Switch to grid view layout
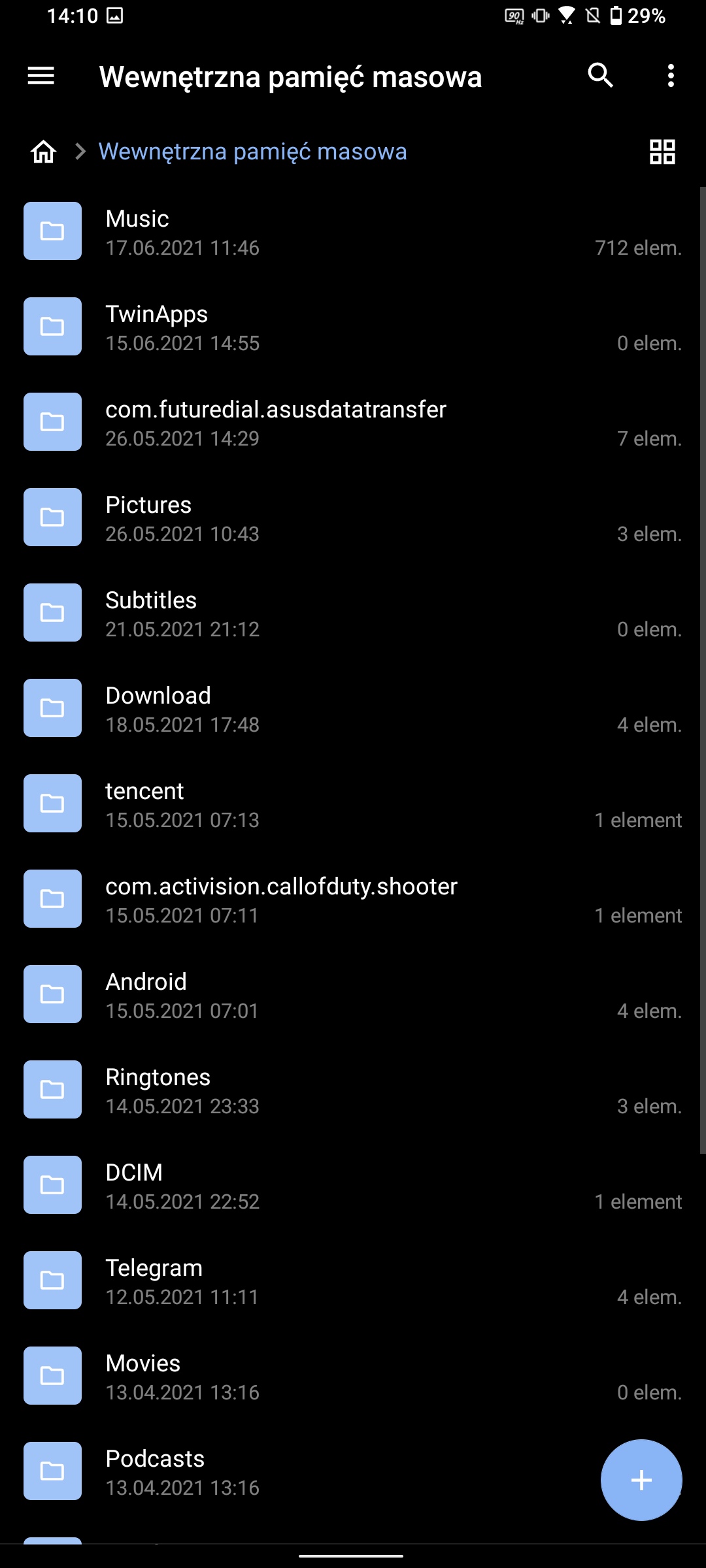The width and height of the screenshot is (706, 1568). coord(662,152)
